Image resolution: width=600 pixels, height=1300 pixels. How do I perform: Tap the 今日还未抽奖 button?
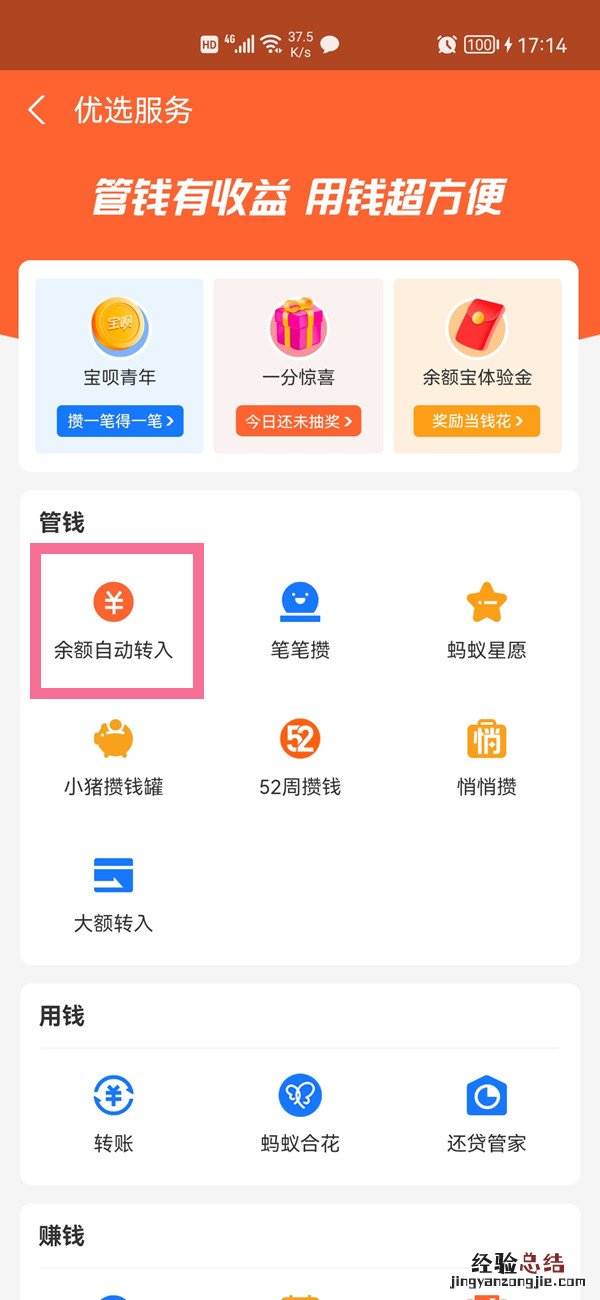tap(298, 421)
